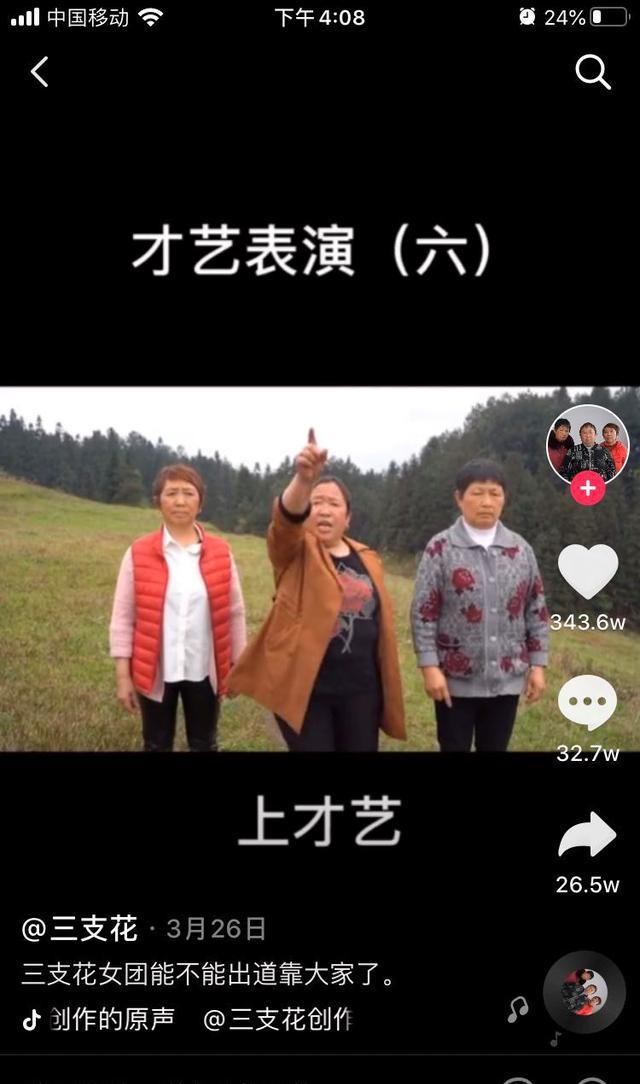The height and width of the screenshot is (1084, 640).
Task: Open the comments bubble showing 32.7w
Action: pyautogui.click(x=588, y=702)
